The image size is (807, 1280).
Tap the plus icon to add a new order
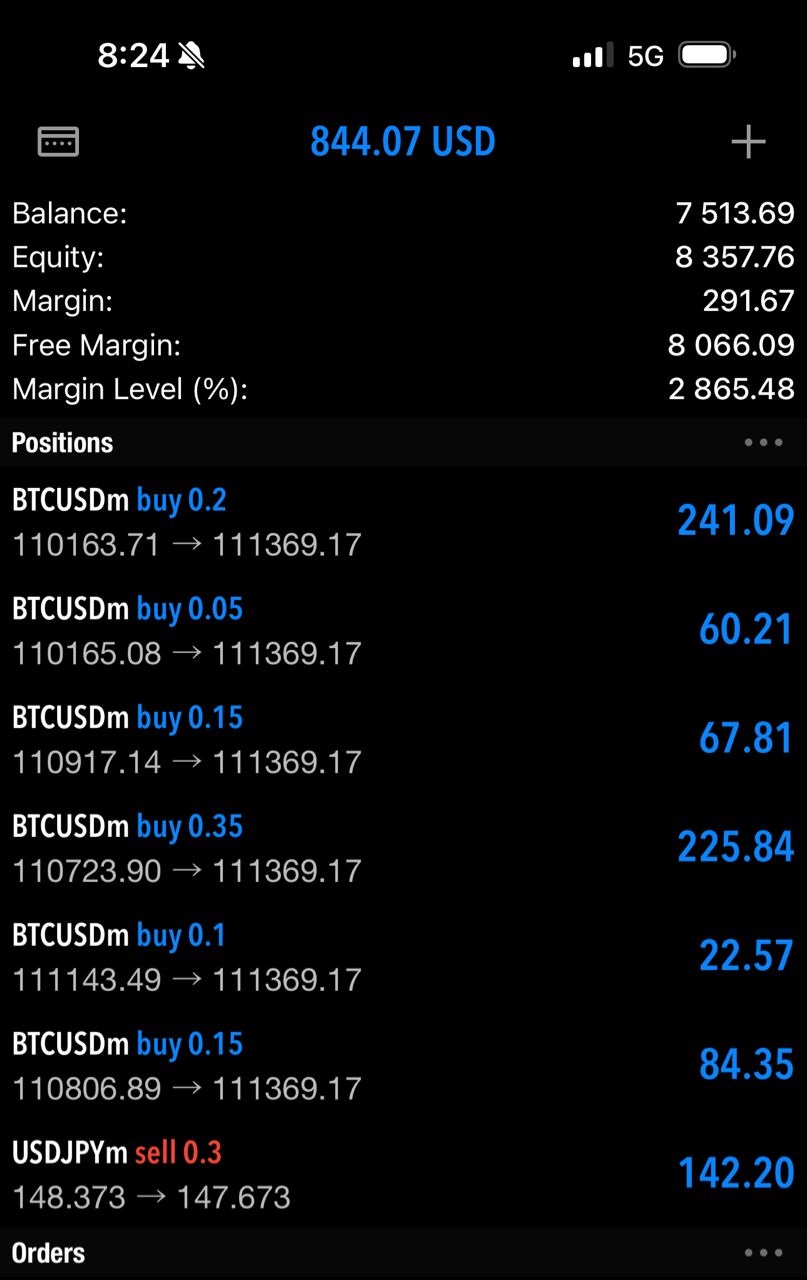click(748, 142)
